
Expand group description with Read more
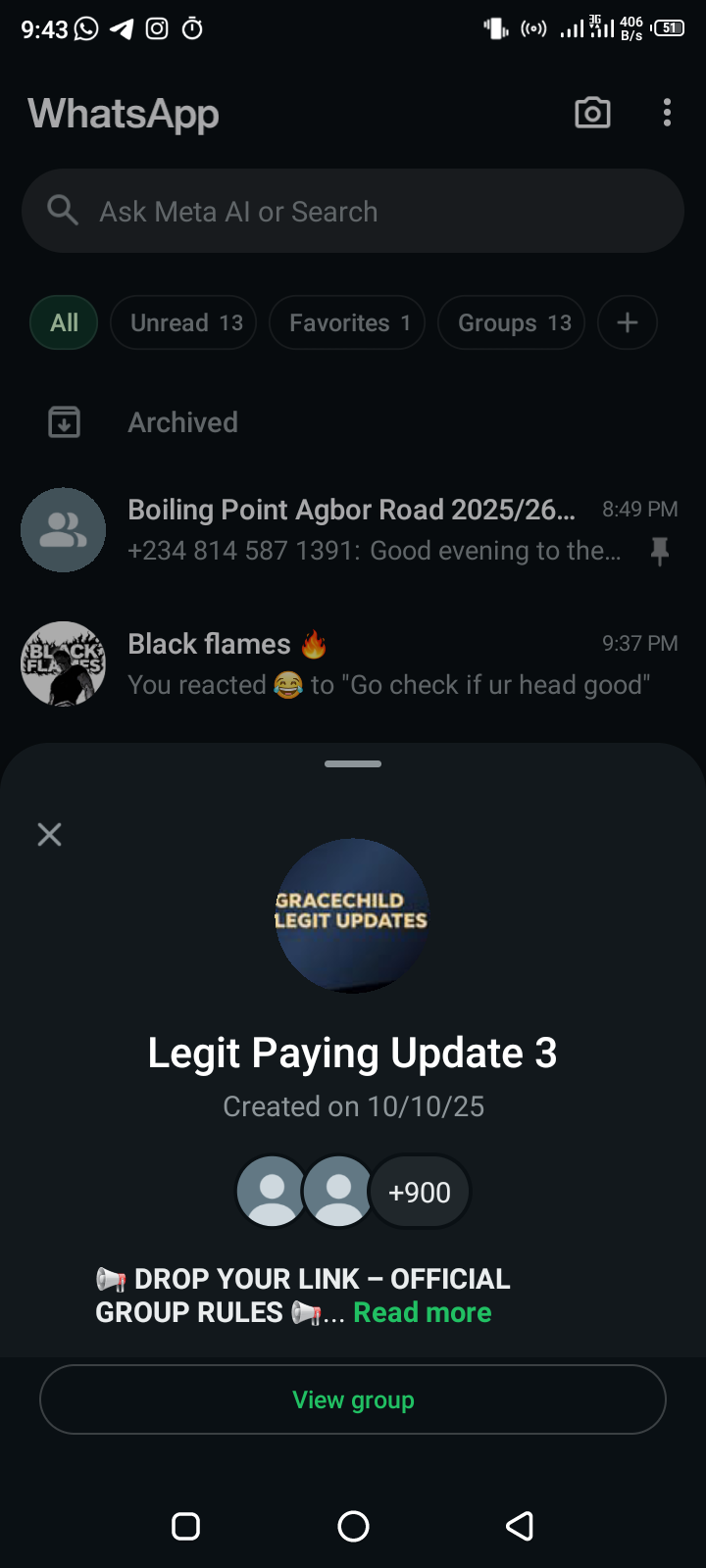coord(423,1313)
